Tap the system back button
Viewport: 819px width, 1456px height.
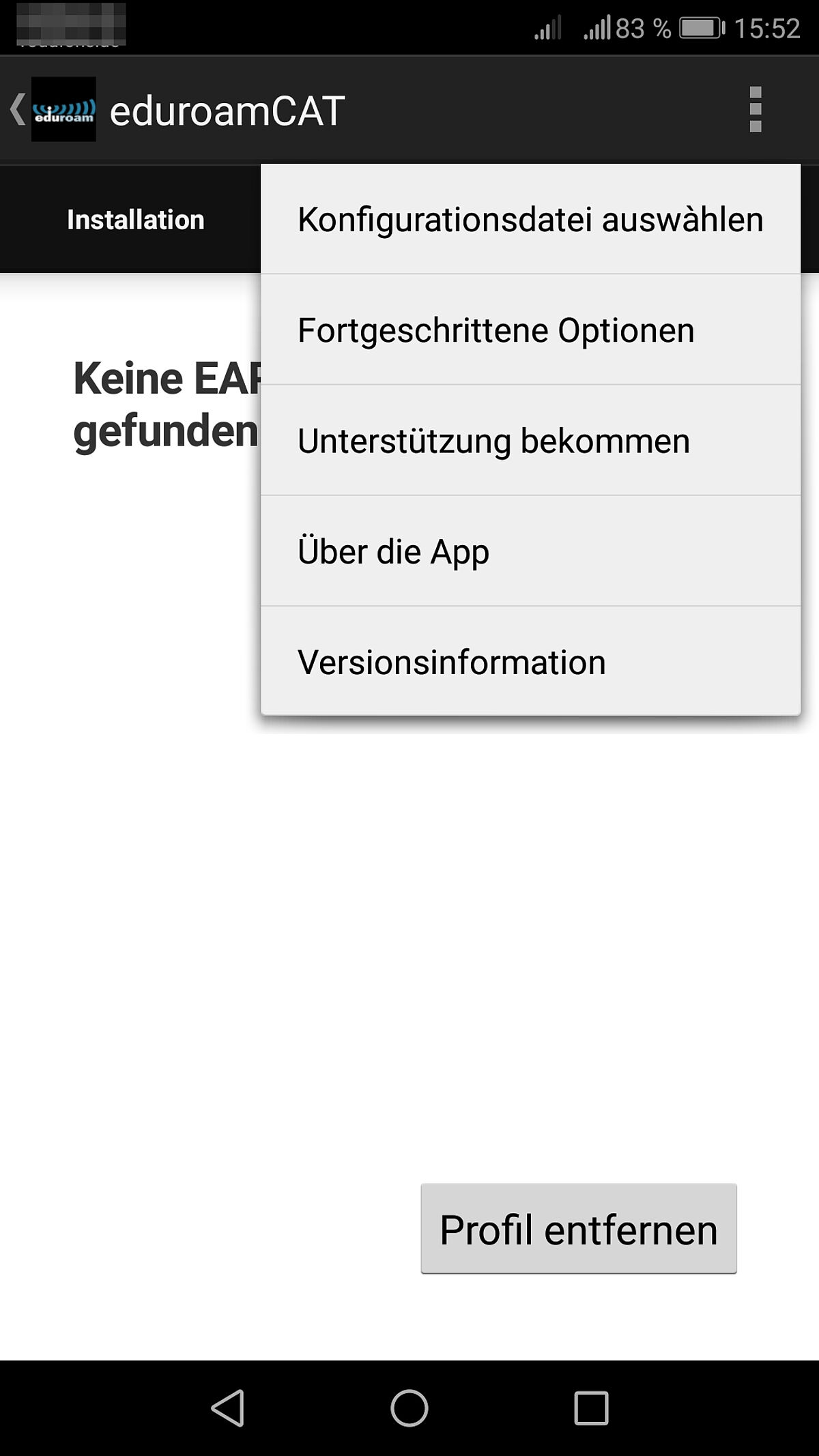coord(228,1408)
